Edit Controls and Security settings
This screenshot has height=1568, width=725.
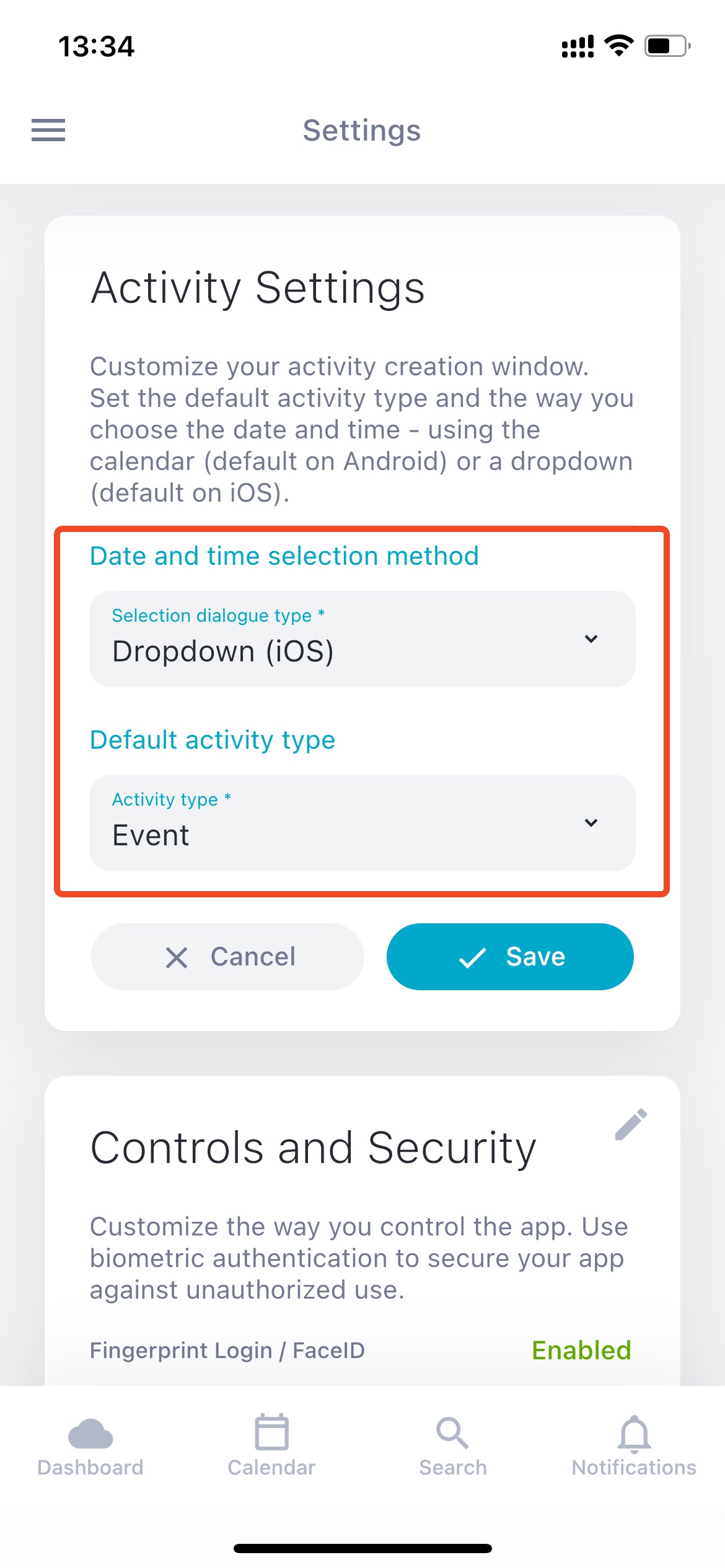pyautogui.click(x=631, y=1124)
